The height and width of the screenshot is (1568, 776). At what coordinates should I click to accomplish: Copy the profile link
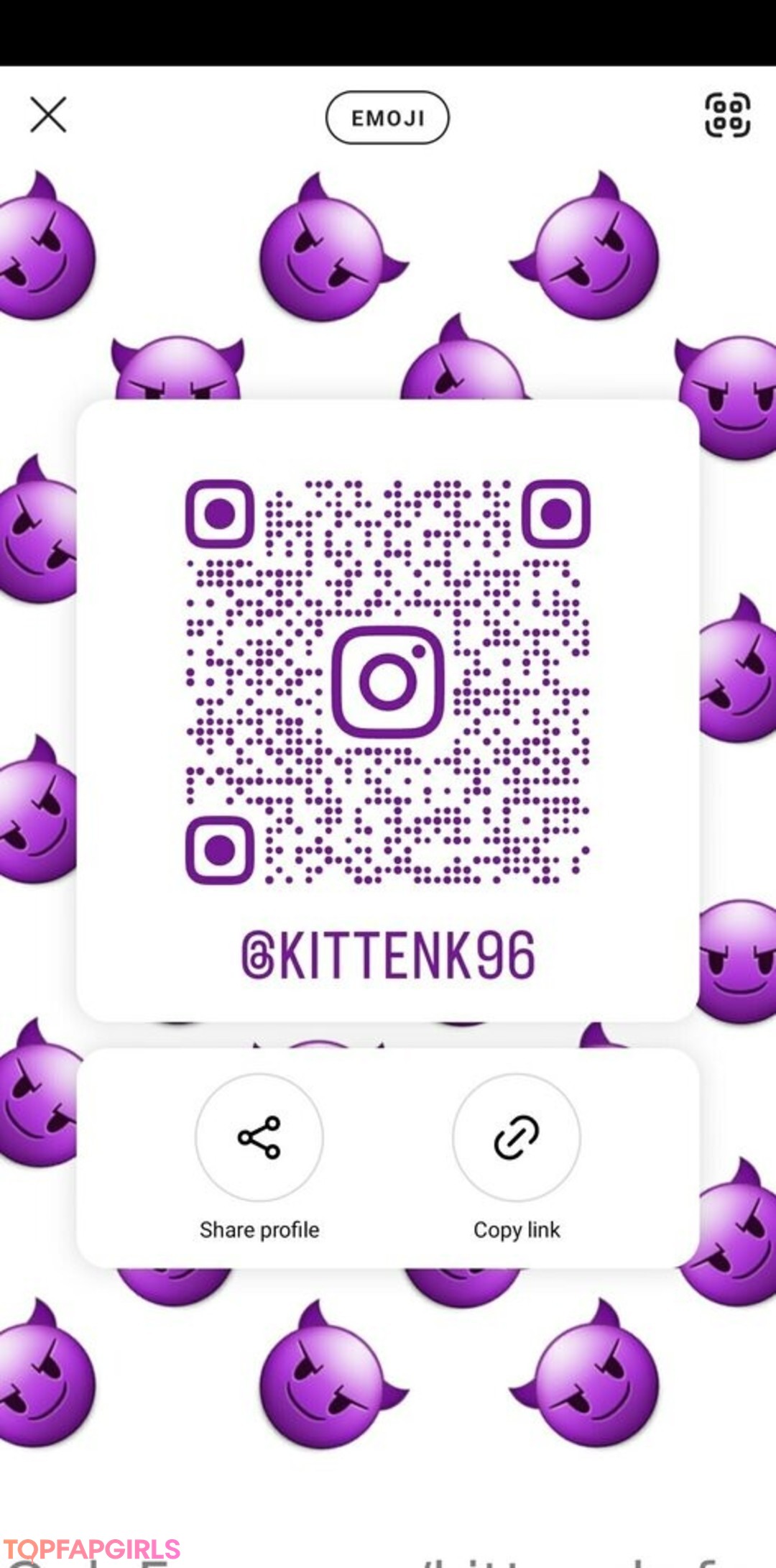click(x=516, y=1137)
